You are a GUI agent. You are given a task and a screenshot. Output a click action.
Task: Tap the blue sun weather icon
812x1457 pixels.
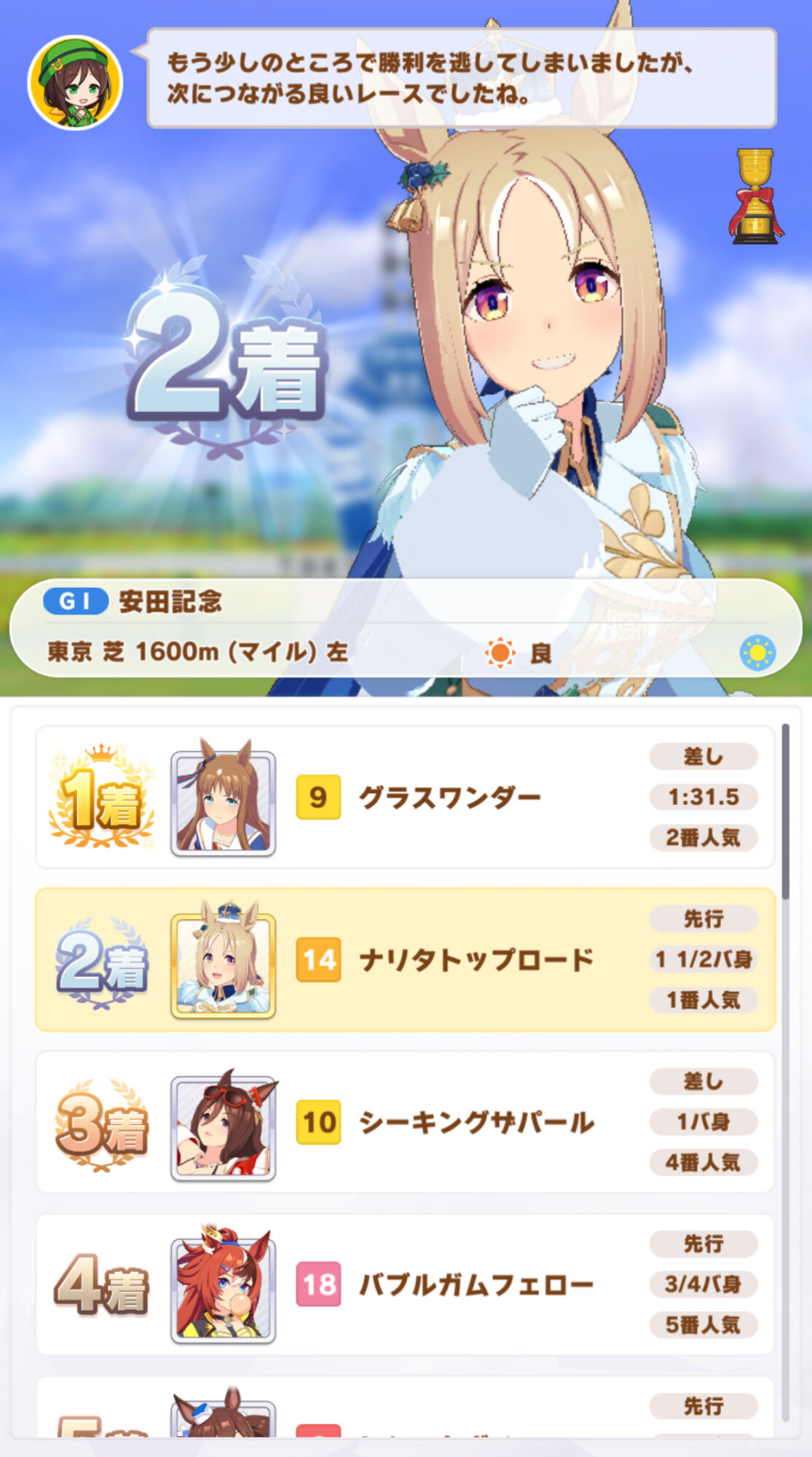pyautogui.click(x=757, y=652)
